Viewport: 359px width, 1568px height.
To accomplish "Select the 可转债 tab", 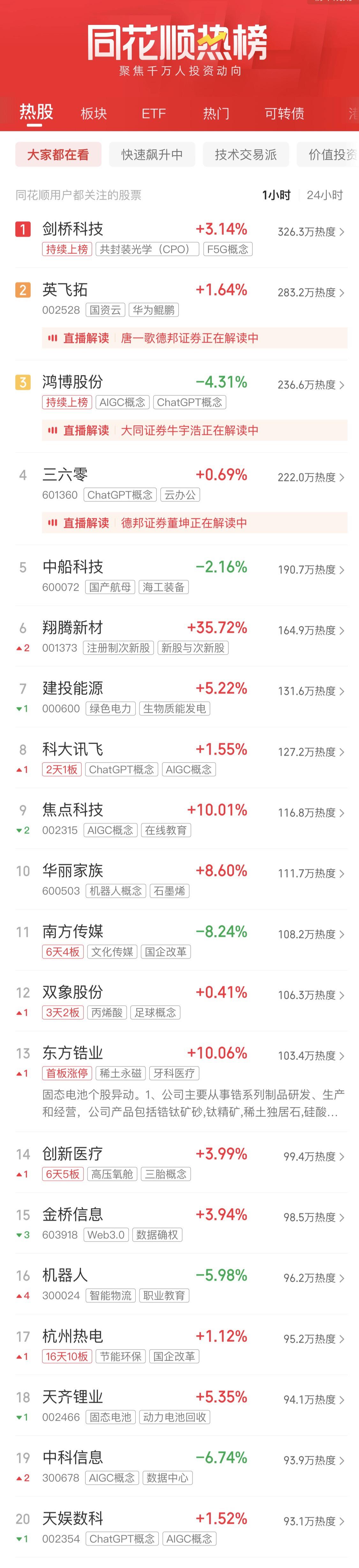I will 284,114.
